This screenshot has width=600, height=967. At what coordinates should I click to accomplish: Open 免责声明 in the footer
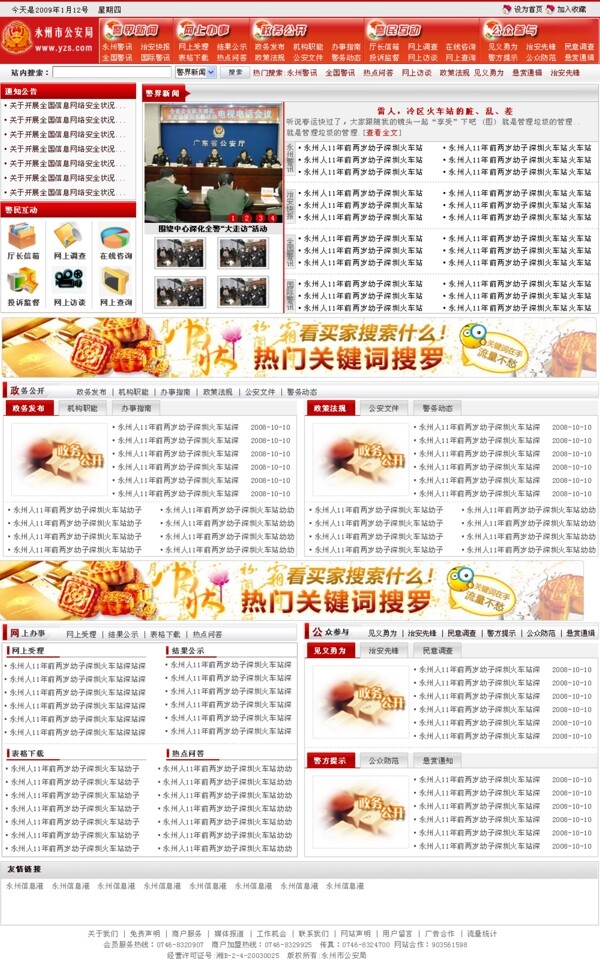pos(144,933)
